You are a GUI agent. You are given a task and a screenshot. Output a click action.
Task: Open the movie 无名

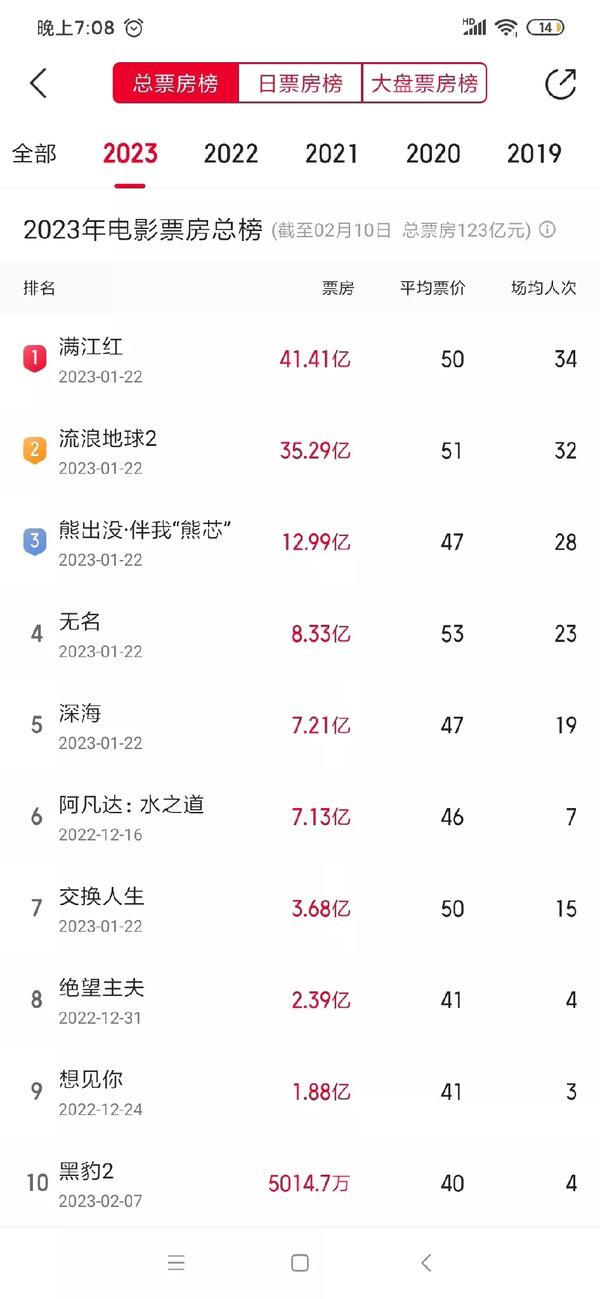pyautogui.click(x=300, y=634)
